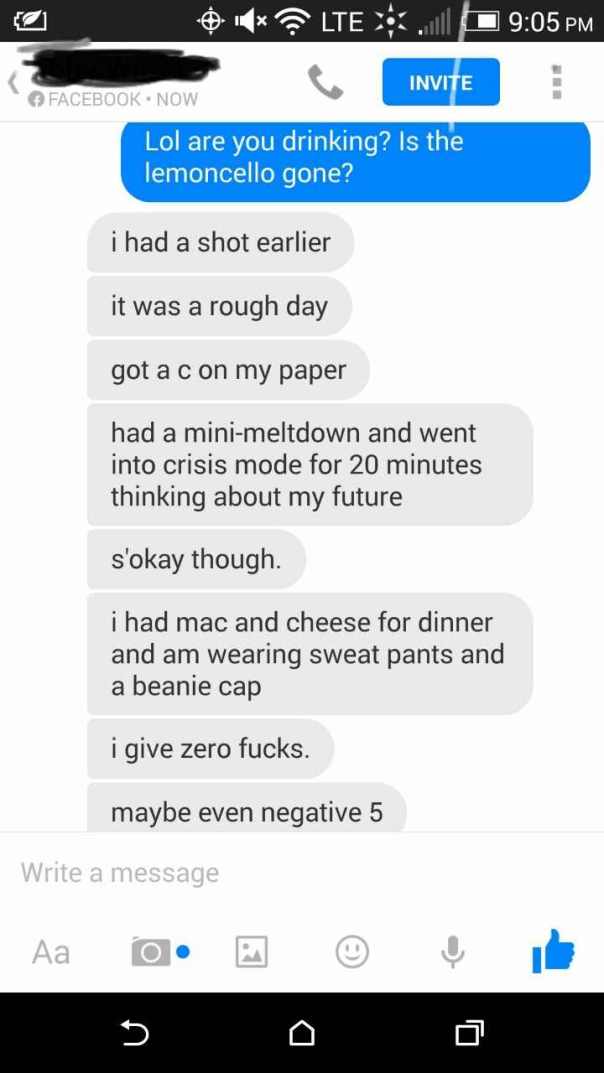Image resolution: width=604 pixels, height=1073 pixels.
Task: Go back from this conversation
Action: 14,84
